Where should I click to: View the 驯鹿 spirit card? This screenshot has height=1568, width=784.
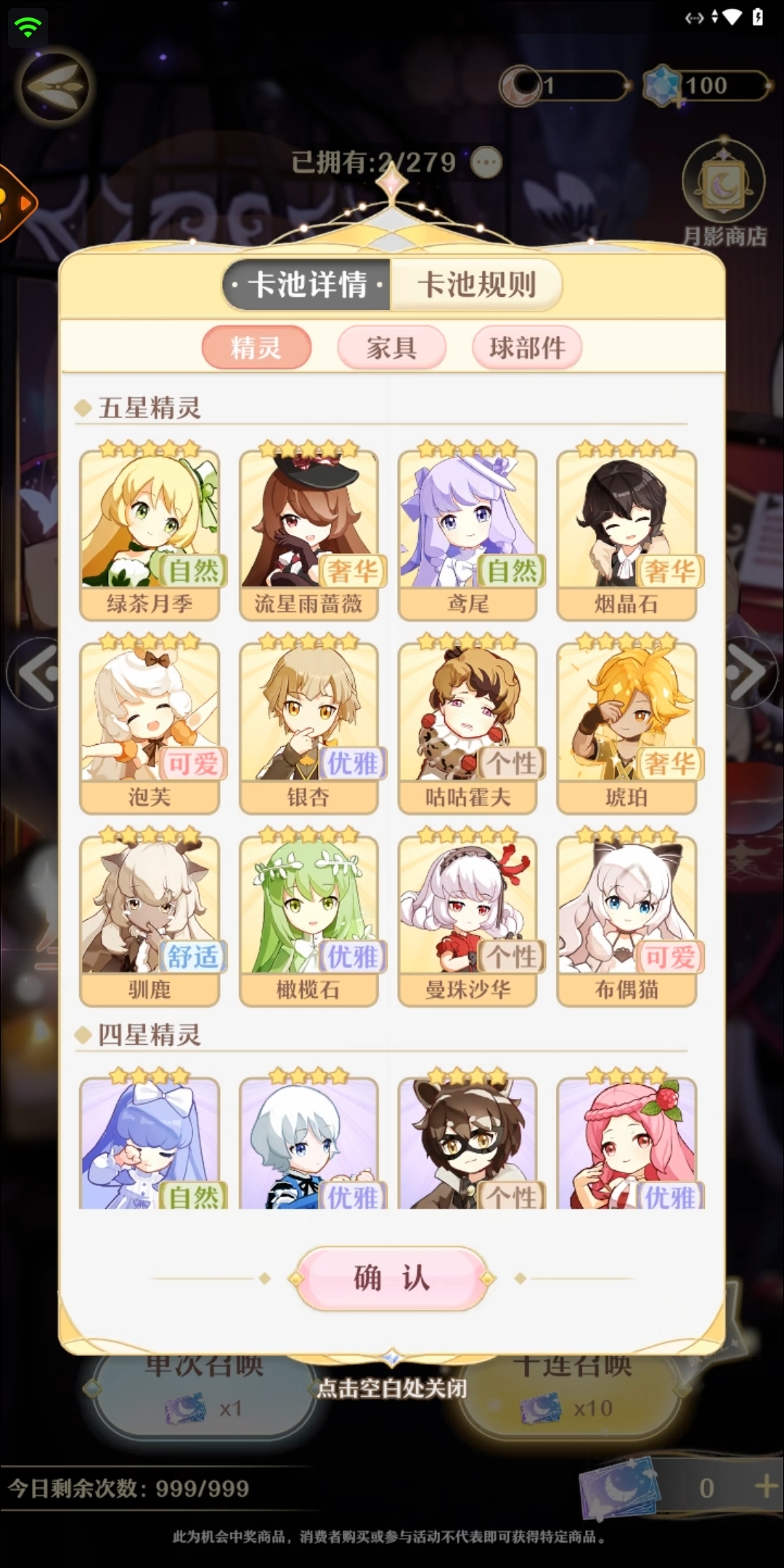150,918
